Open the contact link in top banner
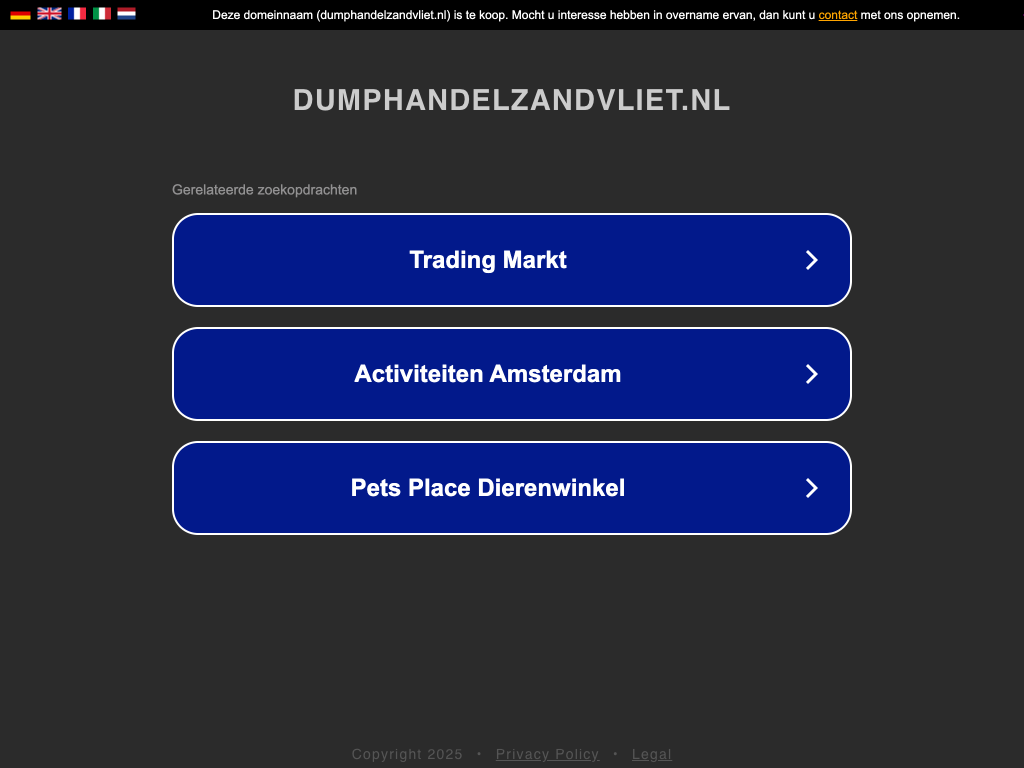This screenshot has width=1024, height=768. coord(837,15)
